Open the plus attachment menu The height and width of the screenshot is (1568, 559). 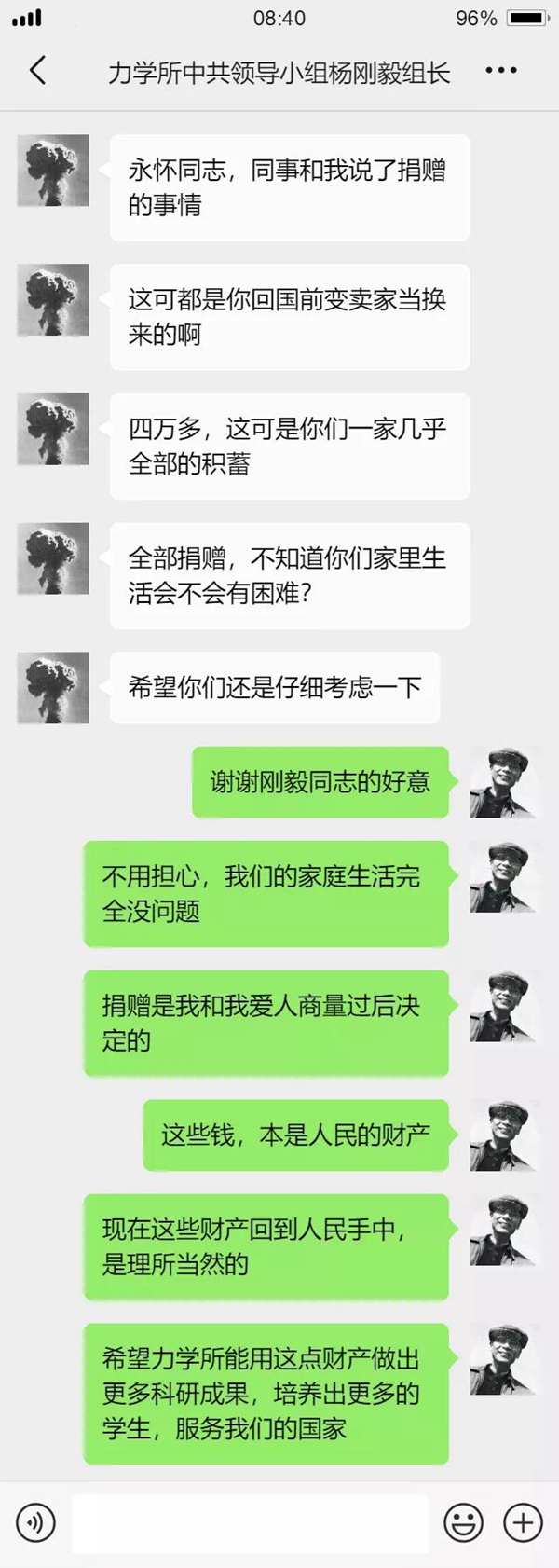(x=523, y=1523)
